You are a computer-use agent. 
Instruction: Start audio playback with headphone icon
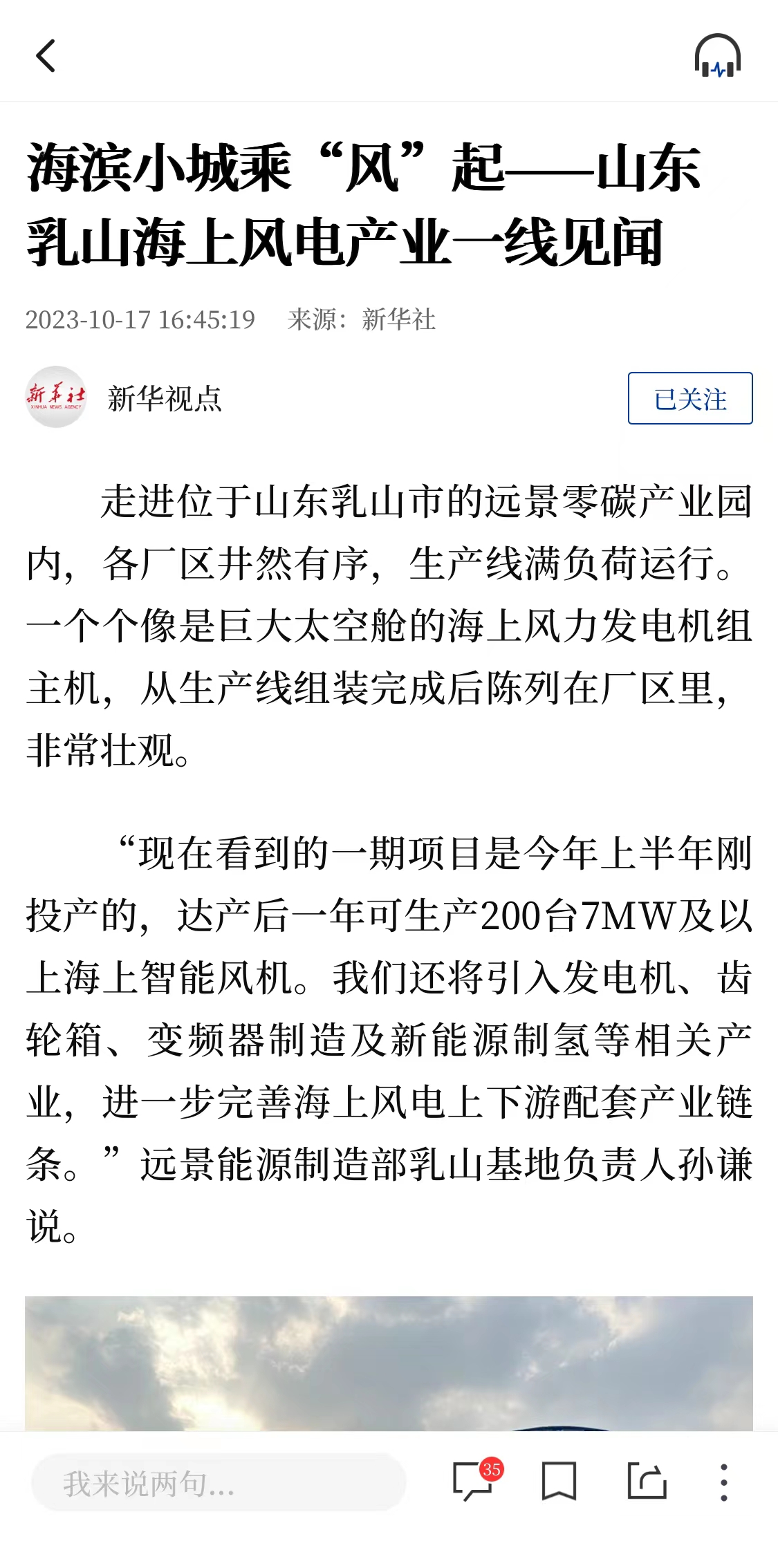[x=718, y=56]
